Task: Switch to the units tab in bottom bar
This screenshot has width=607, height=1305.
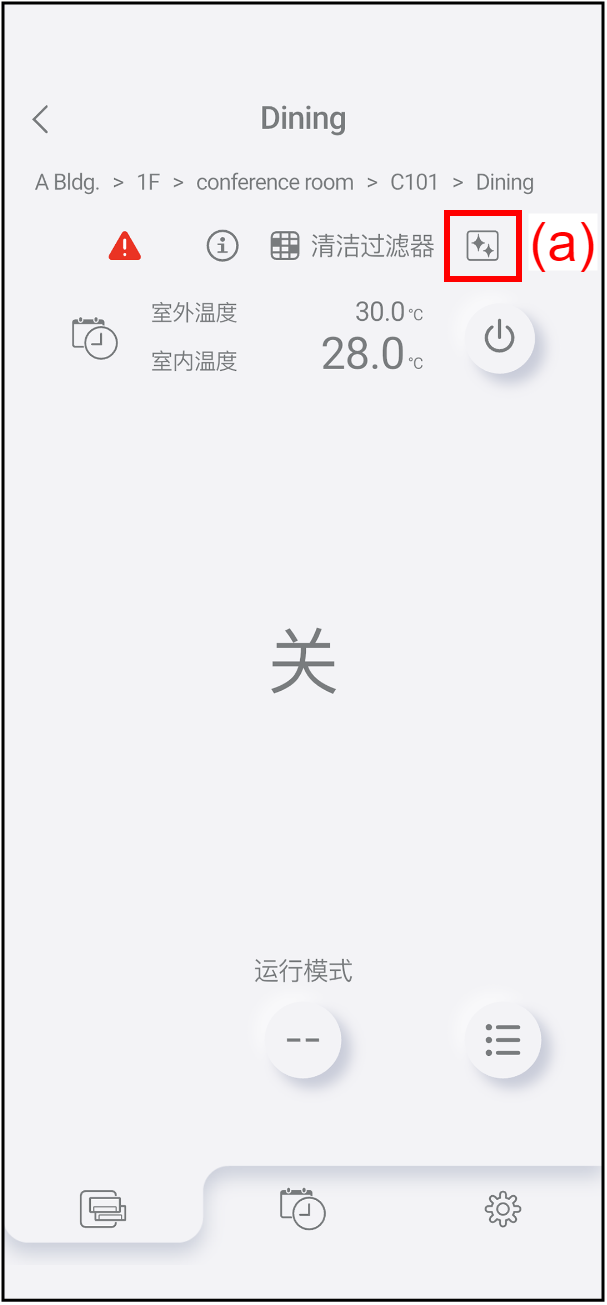Action: (103, 1209)
